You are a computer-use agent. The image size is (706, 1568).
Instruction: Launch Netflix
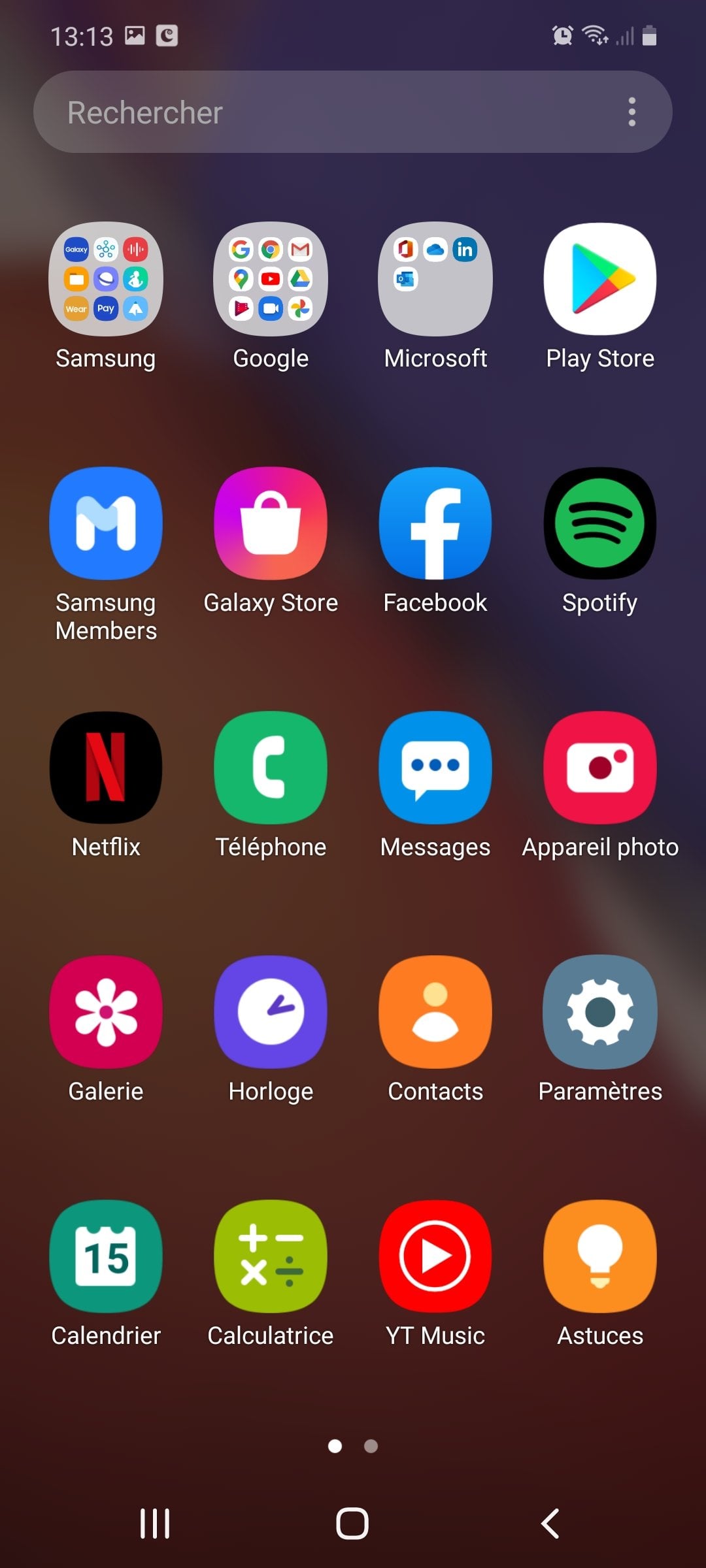point(106,768)
